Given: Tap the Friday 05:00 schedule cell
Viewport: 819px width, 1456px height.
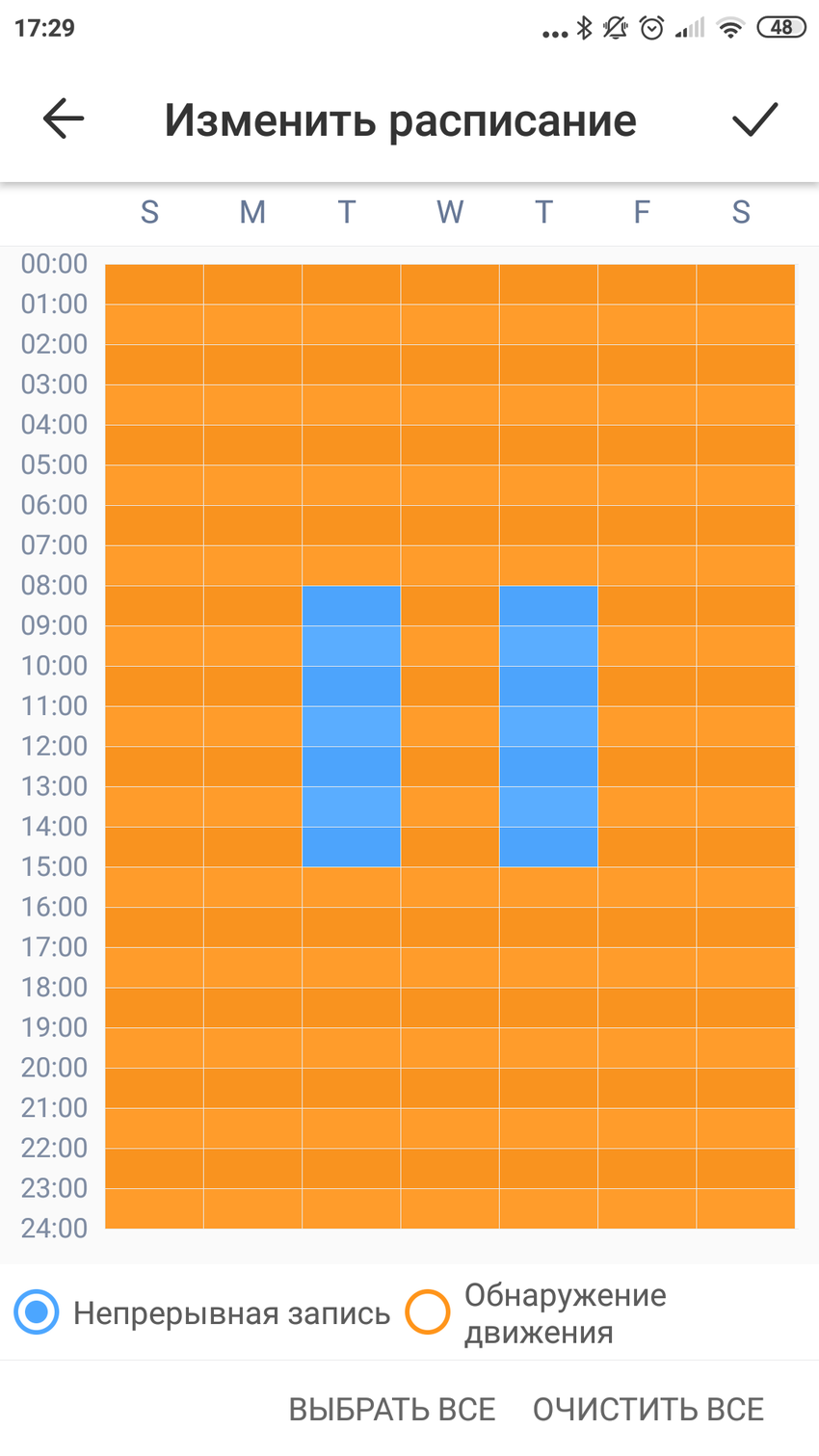Looking at the screenshot, I should [x=647, y=485].
